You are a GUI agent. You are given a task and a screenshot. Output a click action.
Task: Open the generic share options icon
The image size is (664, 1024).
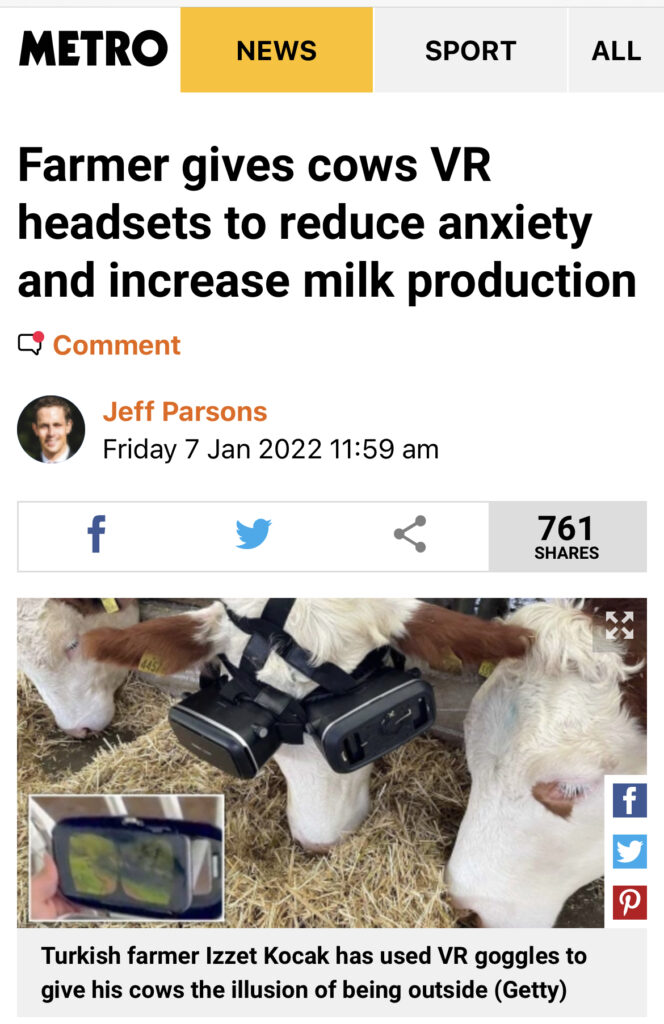pyautogui.click(x=410, y=535)
